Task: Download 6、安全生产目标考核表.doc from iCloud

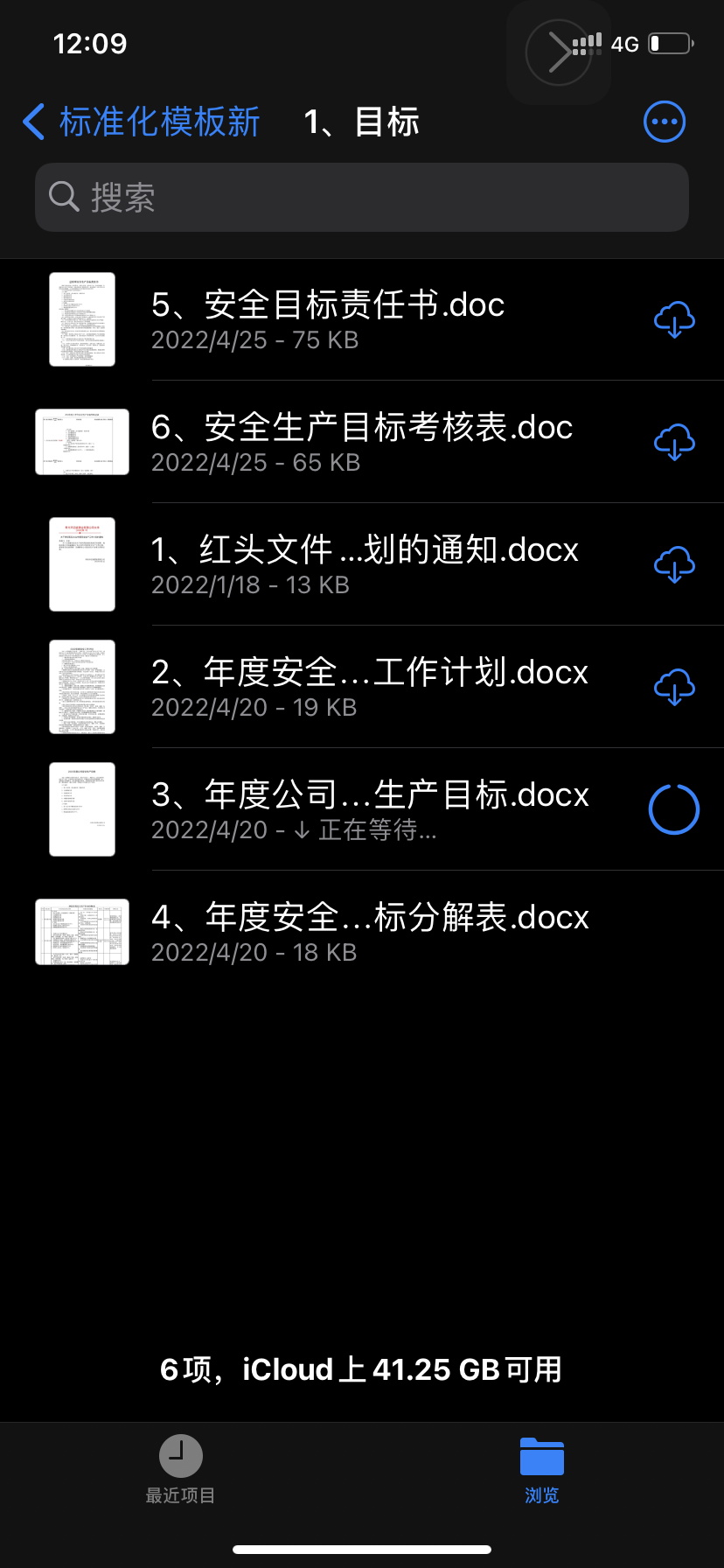Action: pos(674,443)
